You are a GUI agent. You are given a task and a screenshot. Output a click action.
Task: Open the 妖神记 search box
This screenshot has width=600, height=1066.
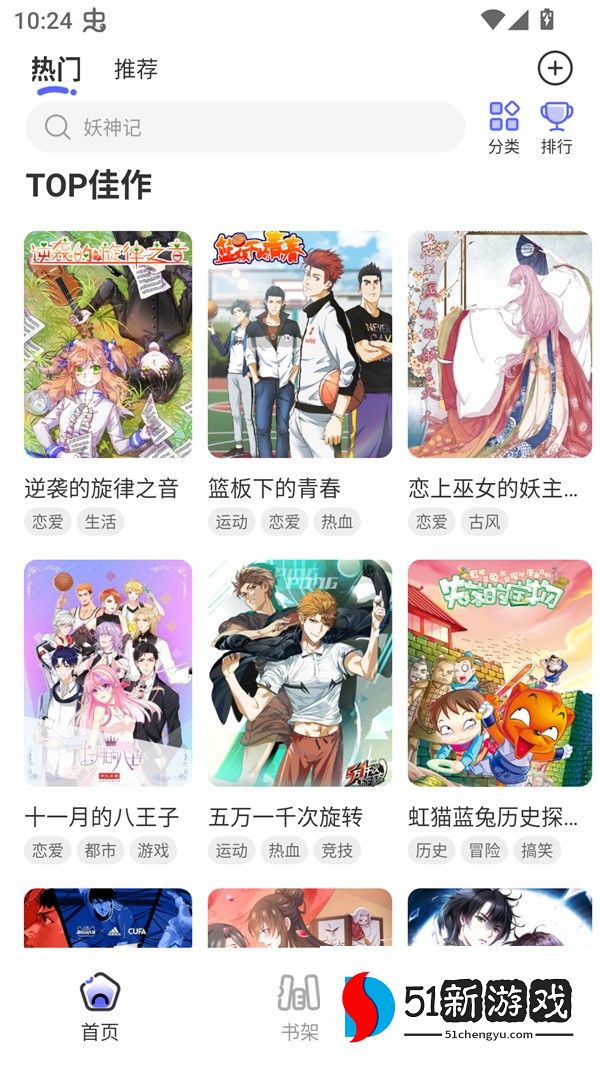[245, 127]
